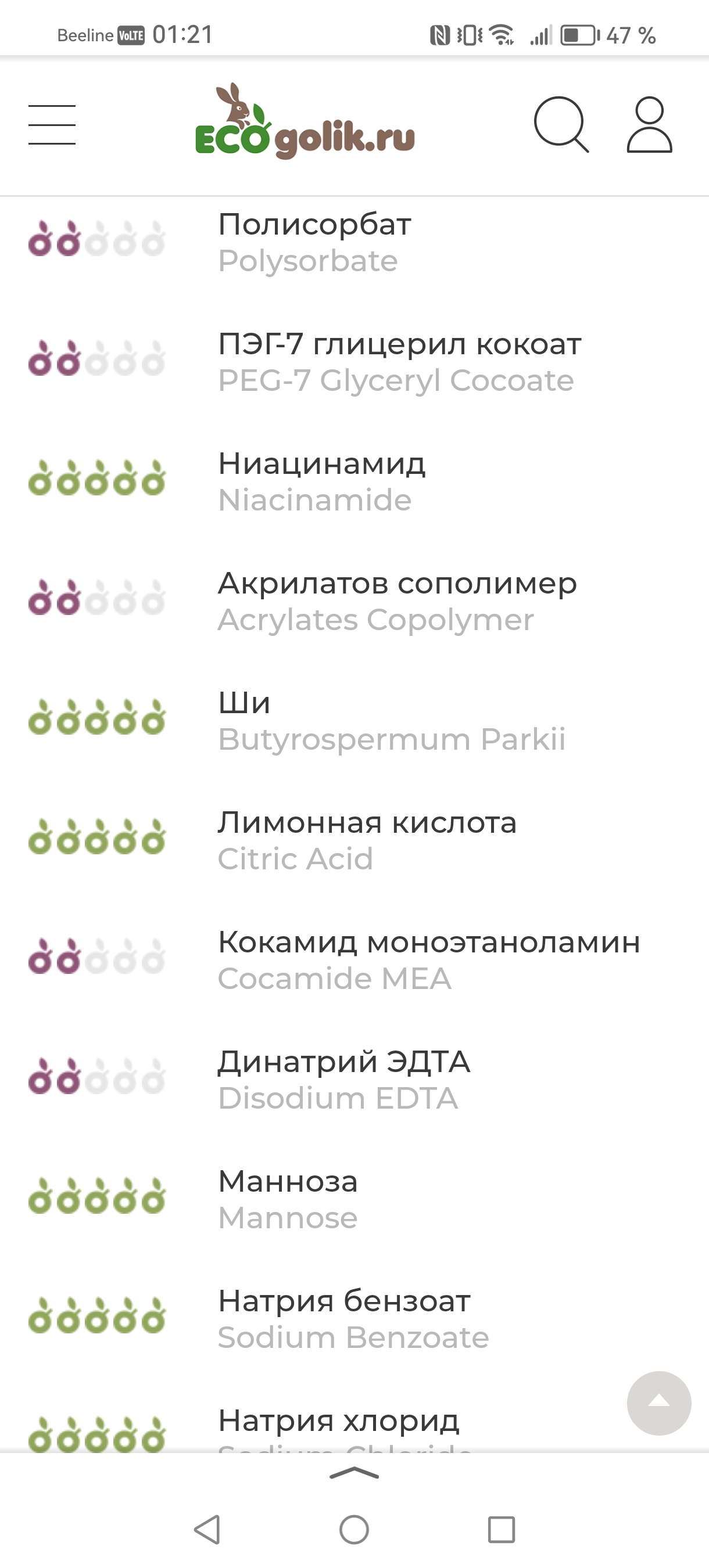
Task: Go back with system back button
Action: (x=207, y=1529)
